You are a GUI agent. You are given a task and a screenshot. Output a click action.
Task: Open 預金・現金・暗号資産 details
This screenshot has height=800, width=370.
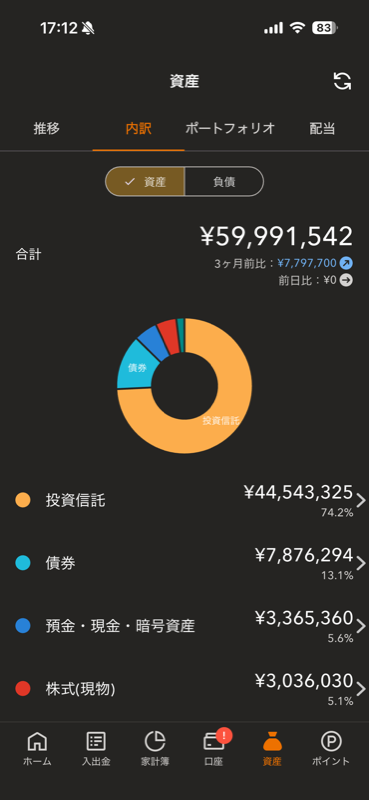pos(185,626)
